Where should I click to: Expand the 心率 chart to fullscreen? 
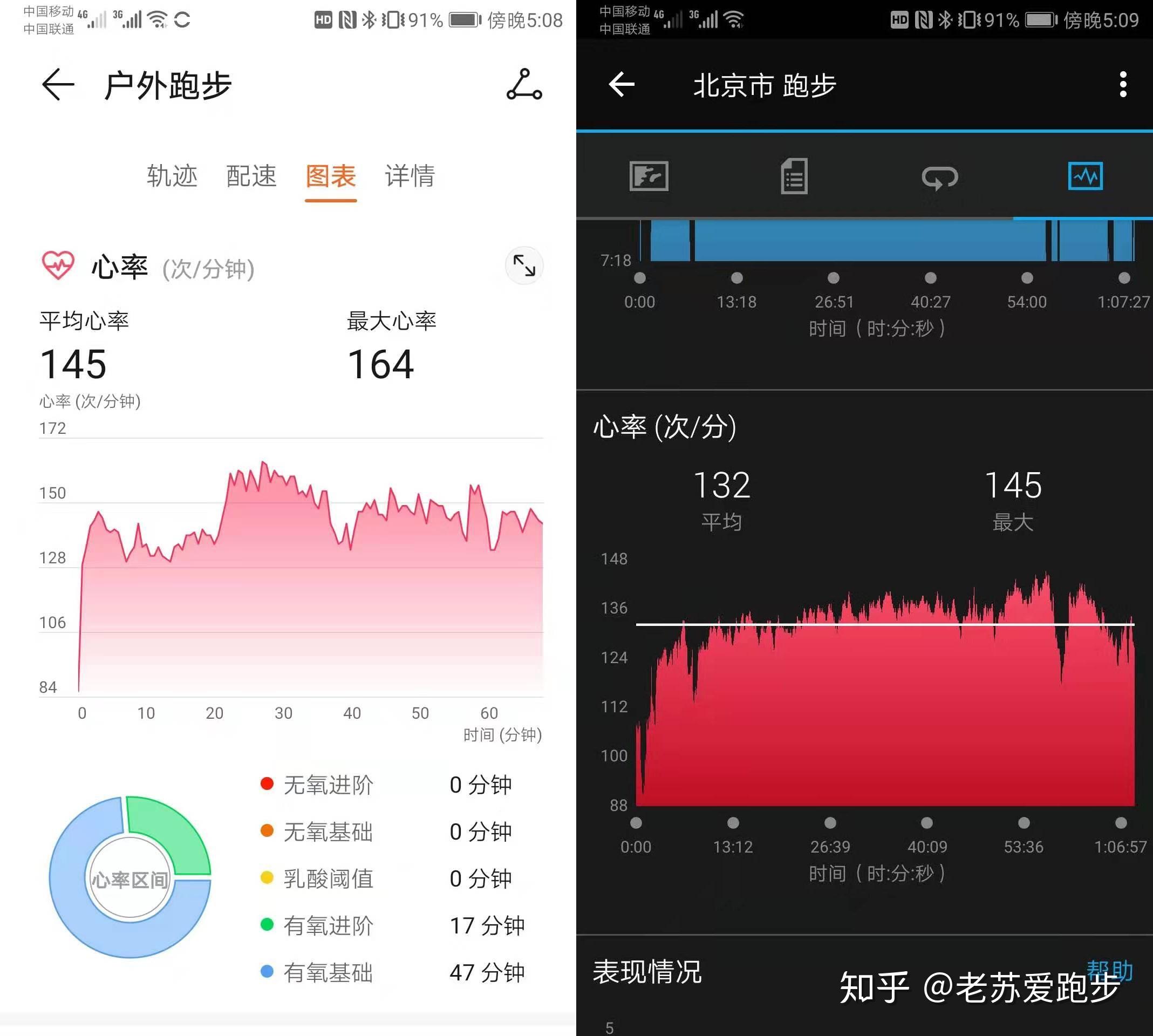pos(523,266)
